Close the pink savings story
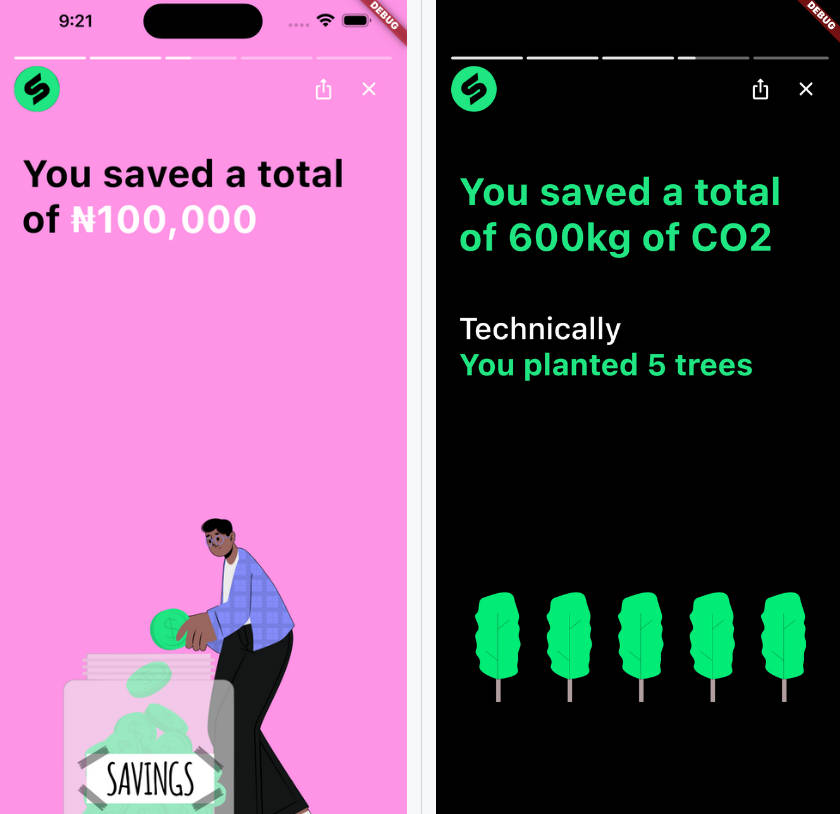 [369, 89]
